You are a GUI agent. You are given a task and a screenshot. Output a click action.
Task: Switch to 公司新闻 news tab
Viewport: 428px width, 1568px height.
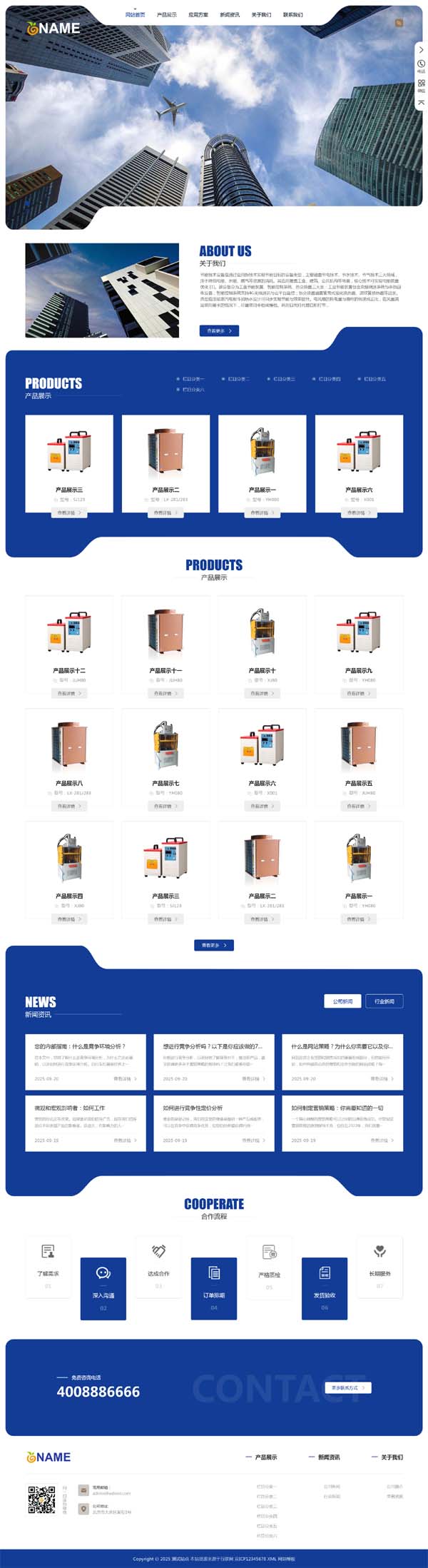click(x=342, y=1001)
